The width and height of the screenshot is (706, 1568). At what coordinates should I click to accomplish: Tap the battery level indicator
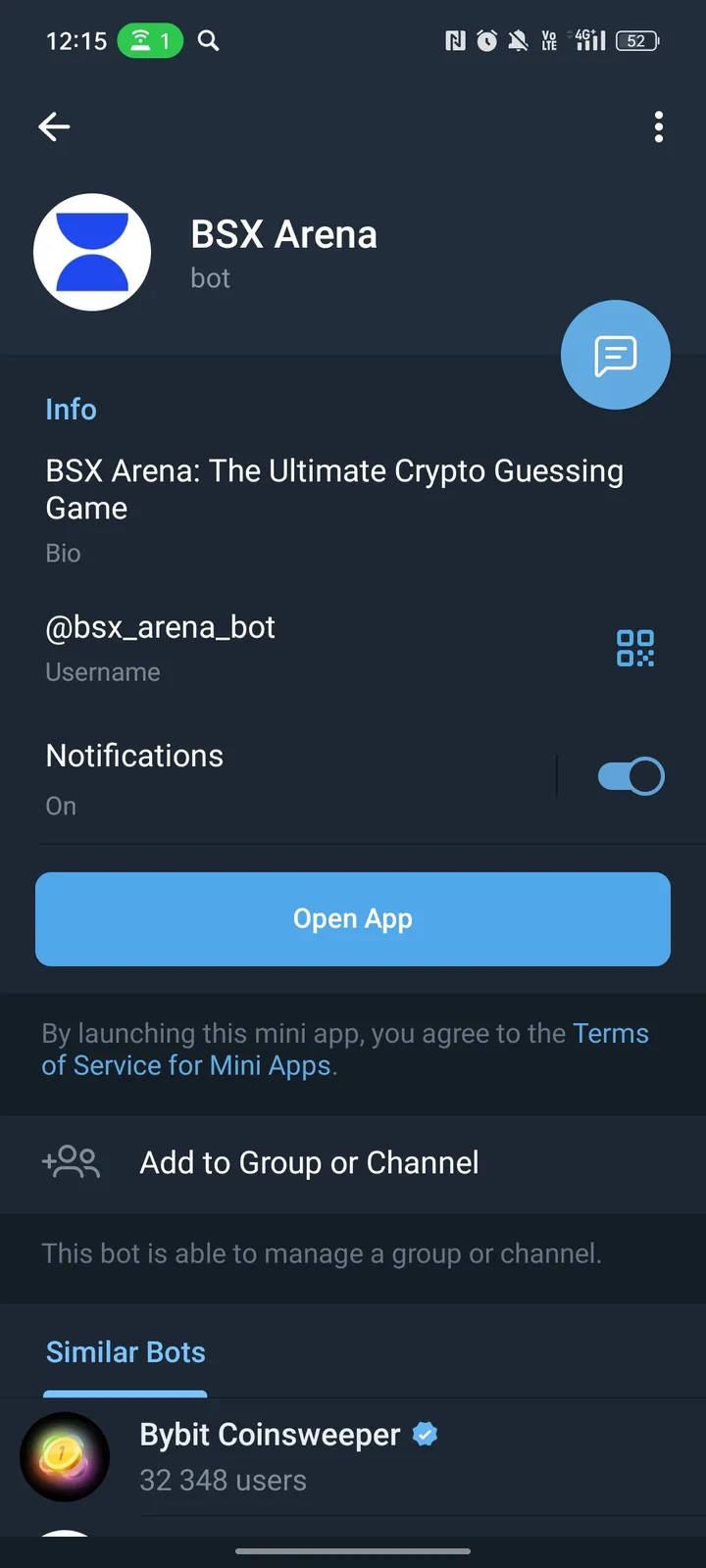[635, 40]
